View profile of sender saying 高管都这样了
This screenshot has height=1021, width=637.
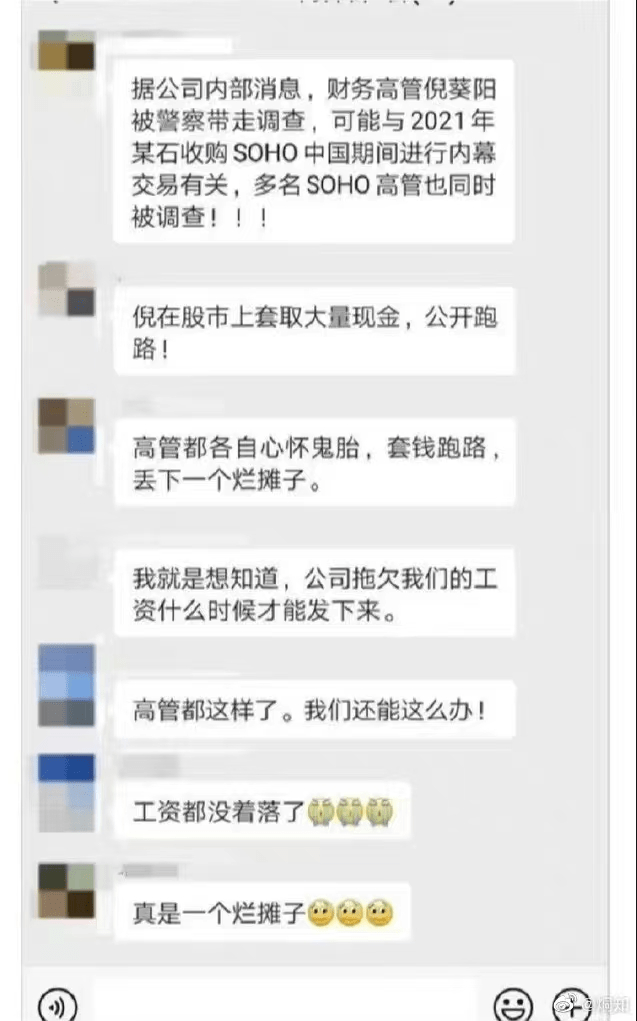coord(66,685)
